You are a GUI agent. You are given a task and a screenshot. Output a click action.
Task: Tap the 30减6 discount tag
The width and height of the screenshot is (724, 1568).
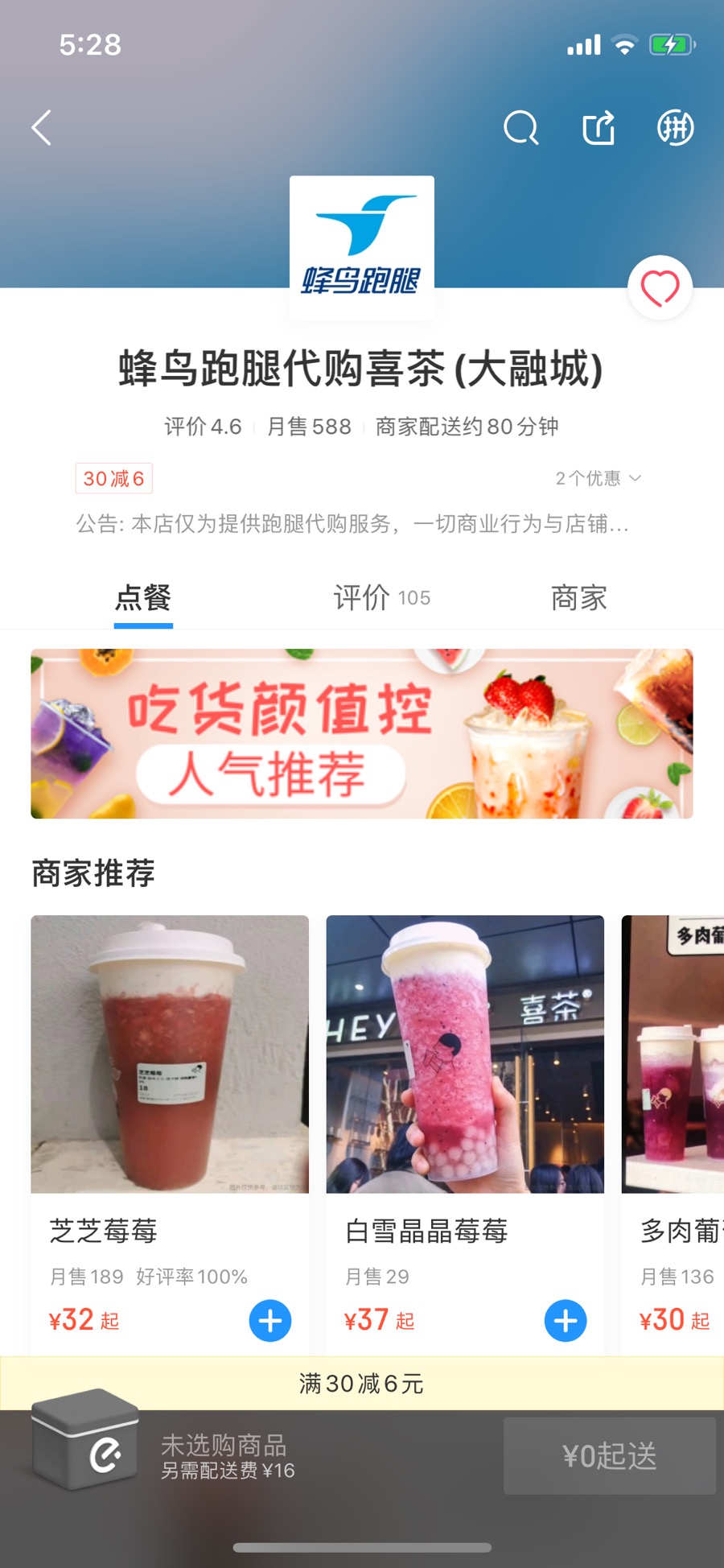pos(113,478)
